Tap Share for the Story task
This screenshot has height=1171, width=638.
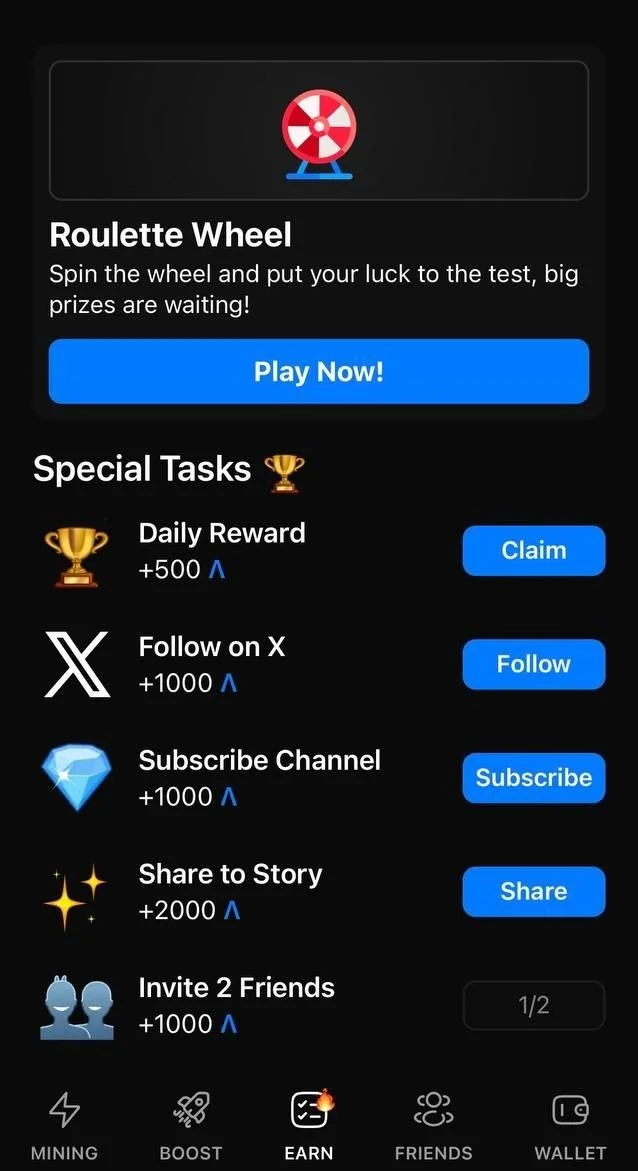(x=533, y=891)
